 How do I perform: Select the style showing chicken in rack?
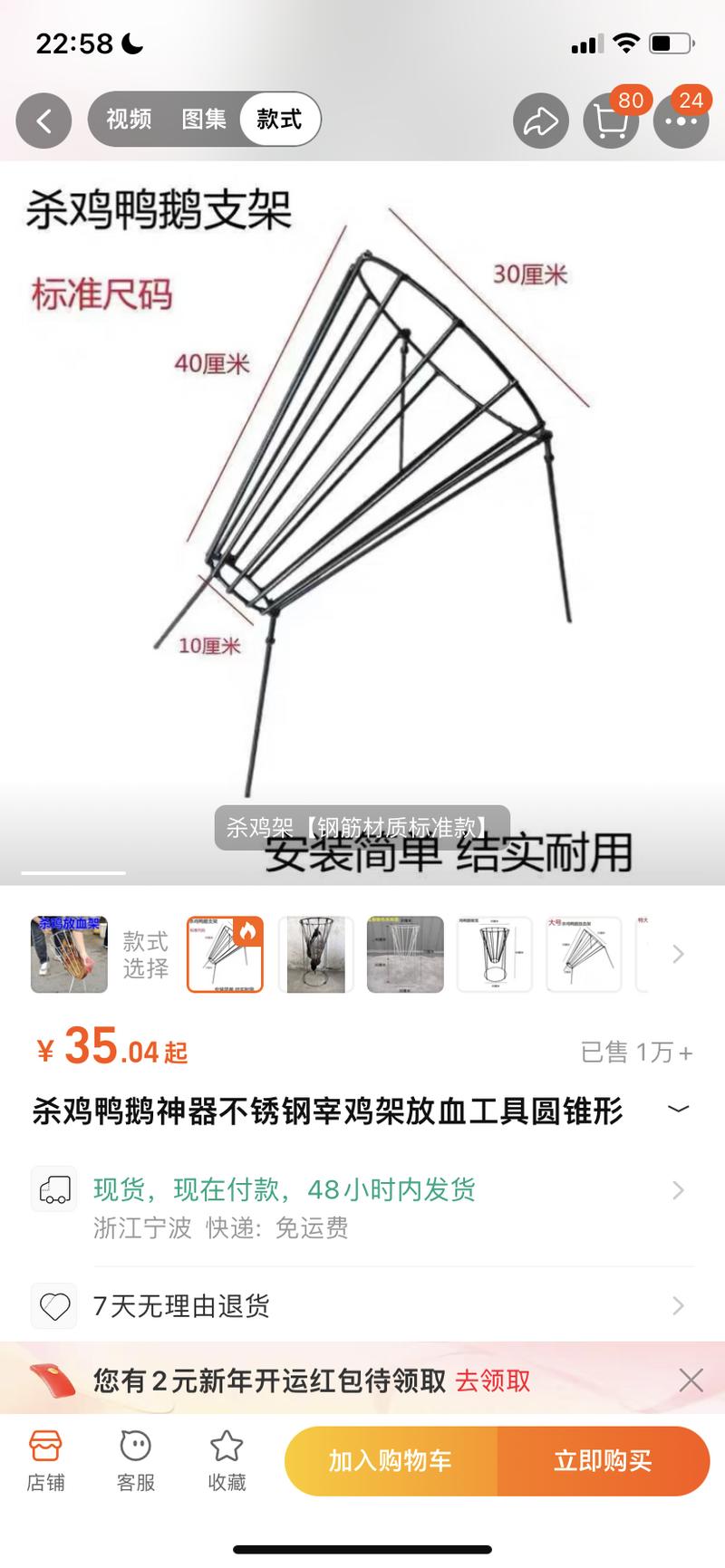pos(315,955)
